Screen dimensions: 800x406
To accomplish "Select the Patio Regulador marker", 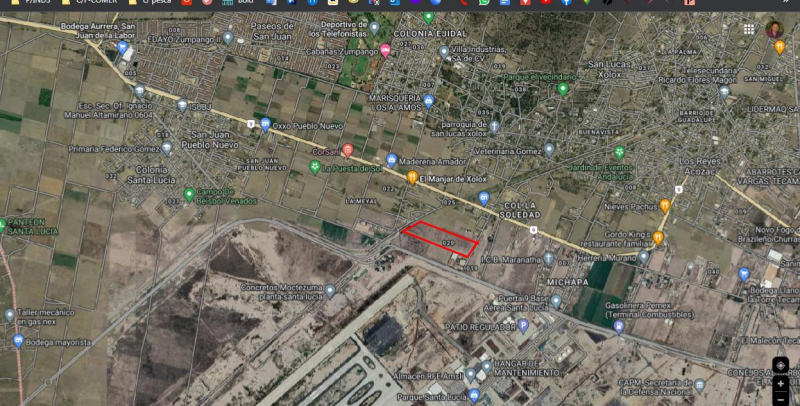I will click(x=522, y=326).
